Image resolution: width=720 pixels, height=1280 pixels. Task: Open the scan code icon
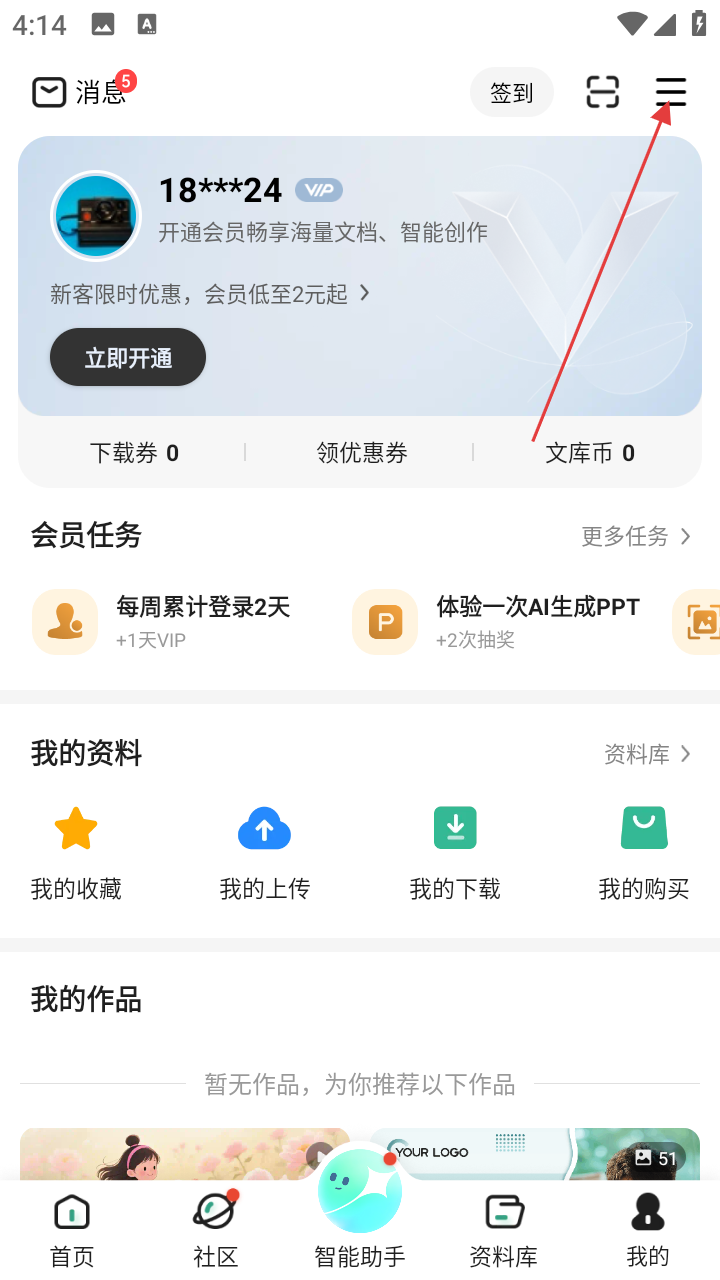[602, 92]
